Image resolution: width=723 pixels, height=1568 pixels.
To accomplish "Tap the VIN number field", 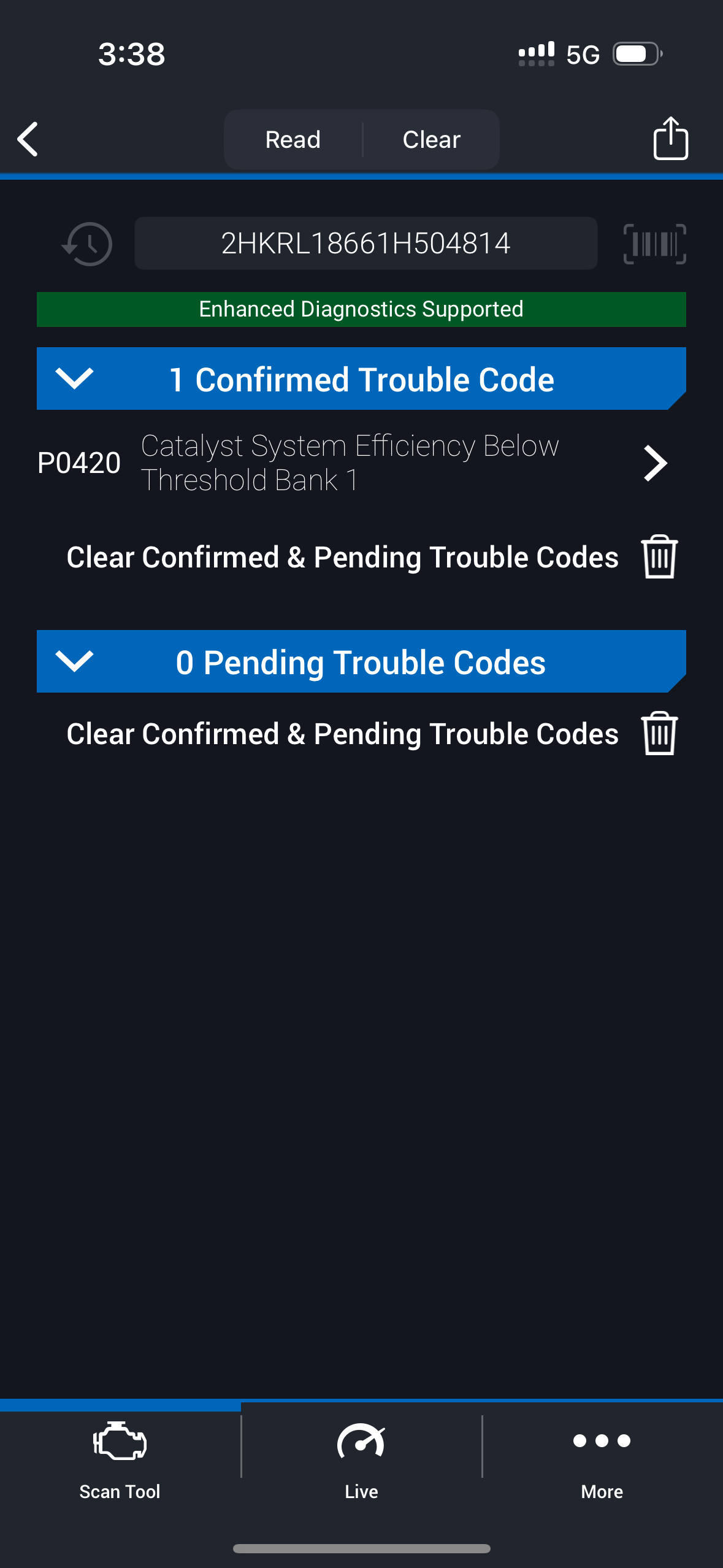I will point(365,244).
